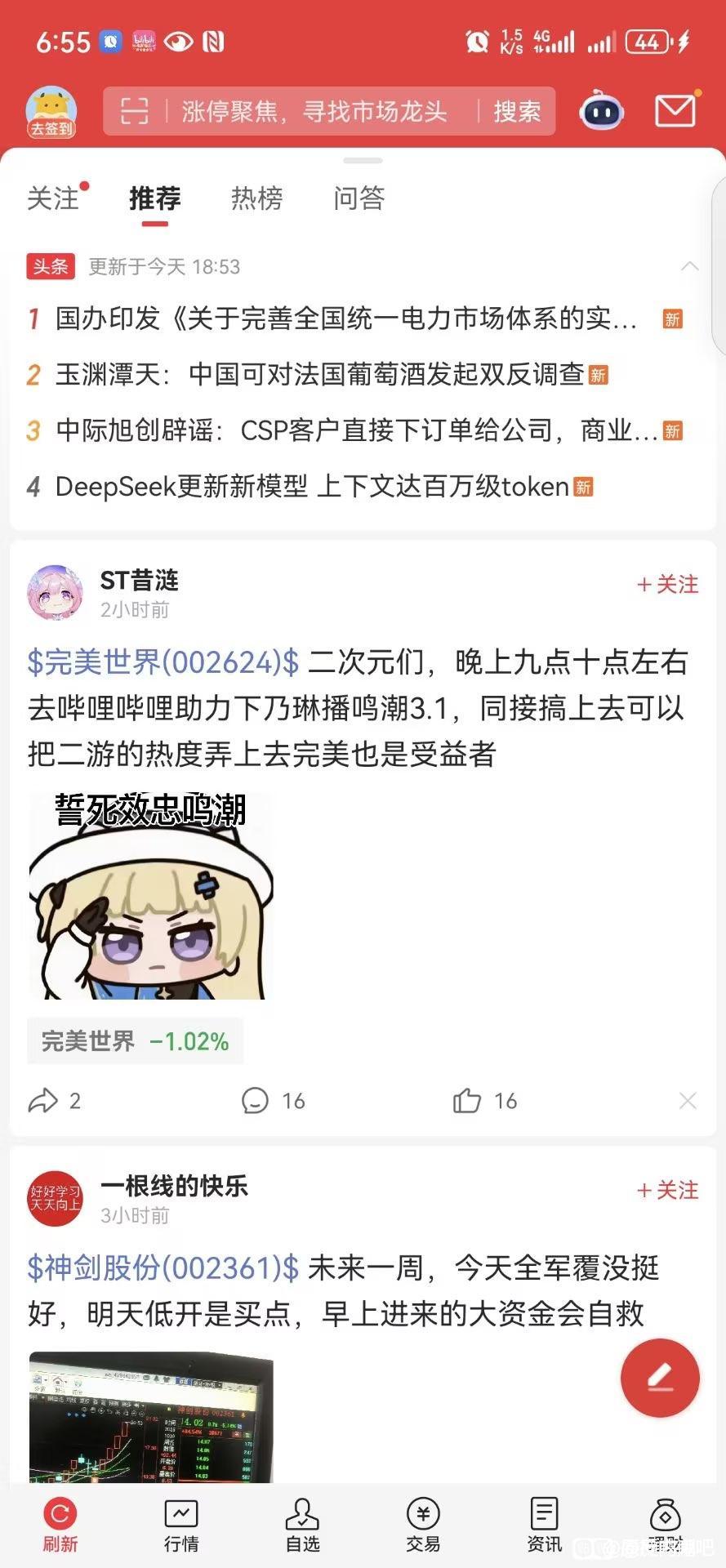
Task: Dismiss ST昔涟's post with the X
Action: [688, 1101]
